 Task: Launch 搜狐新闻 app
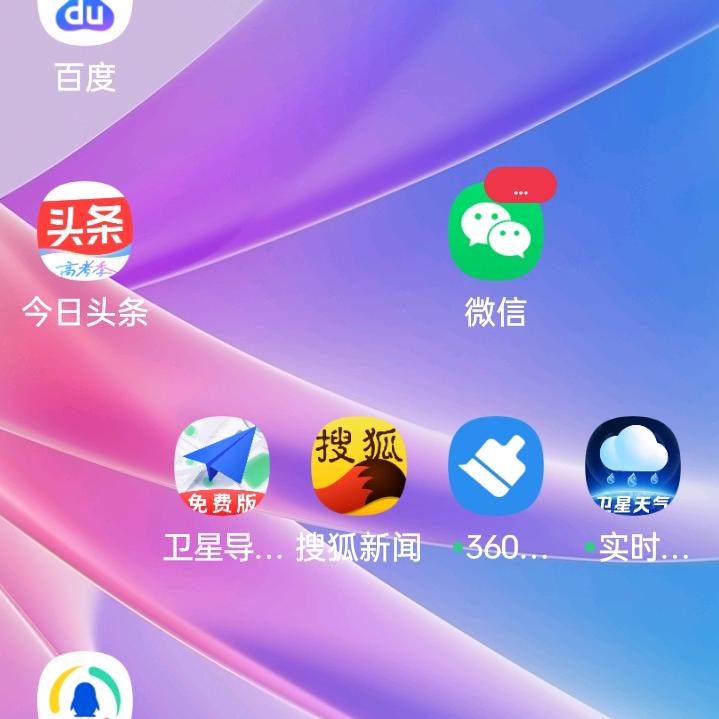[359, 466]
